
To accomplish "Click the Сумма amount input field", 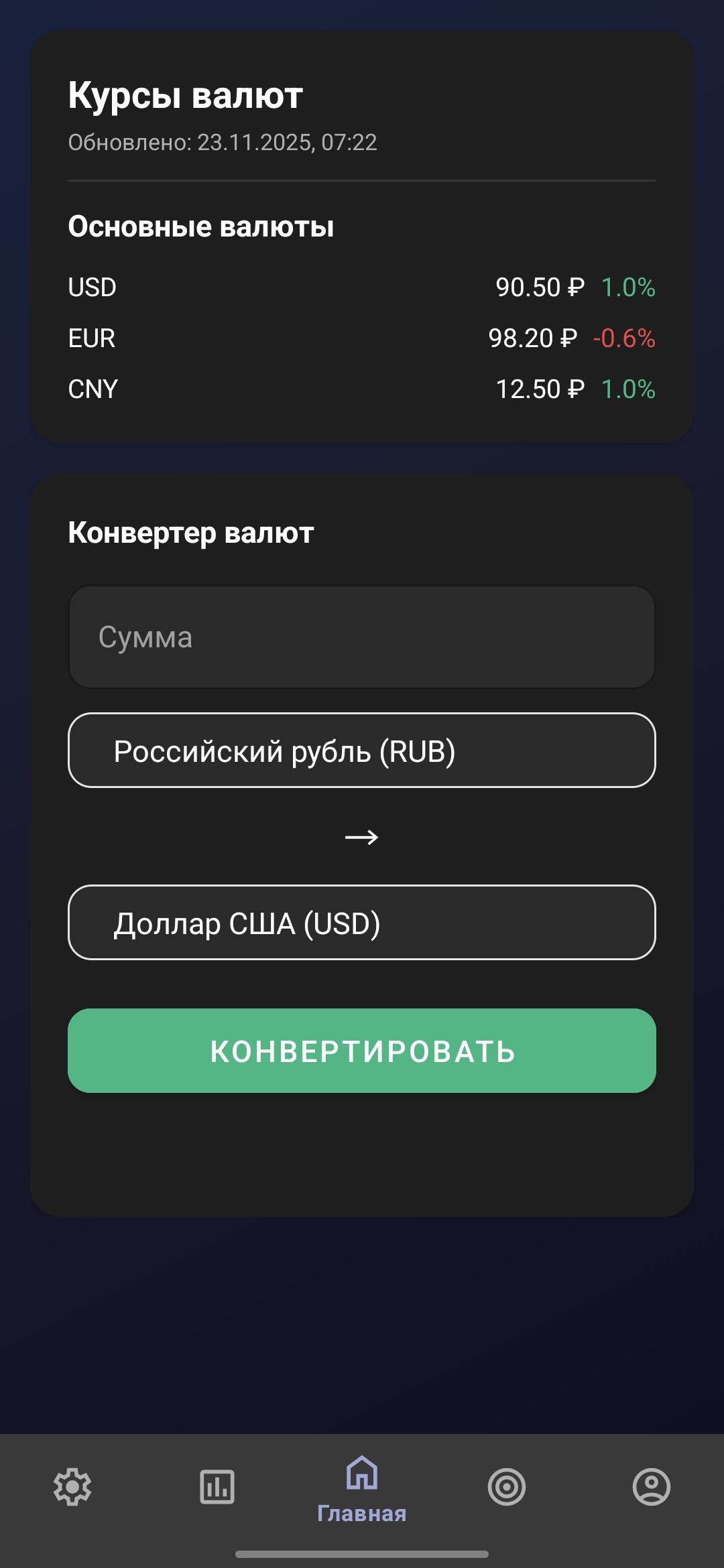I will coord(362,636).
